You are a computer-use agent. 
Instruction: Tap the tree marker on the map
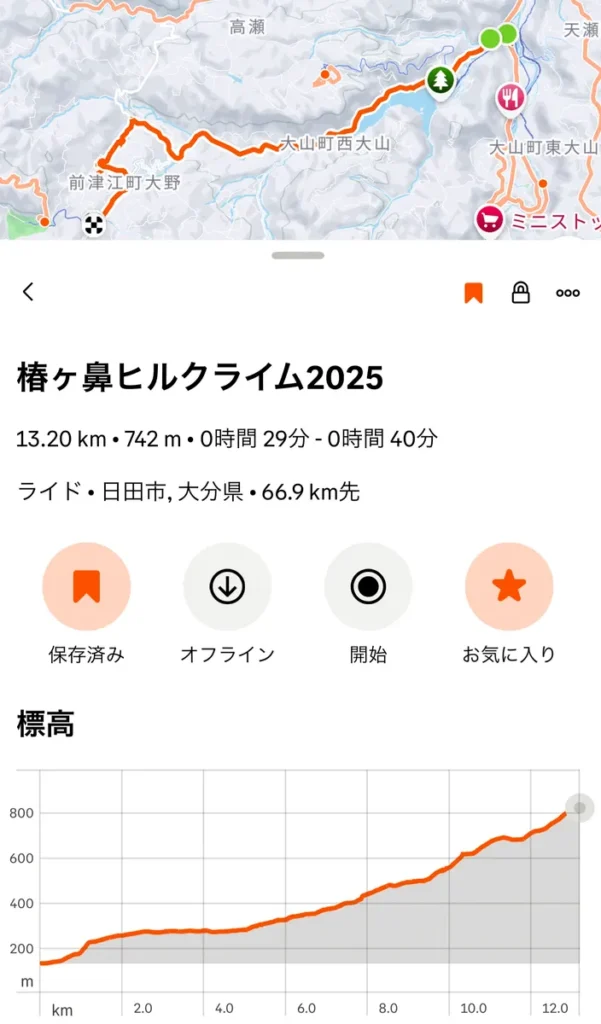click(440, 79)
